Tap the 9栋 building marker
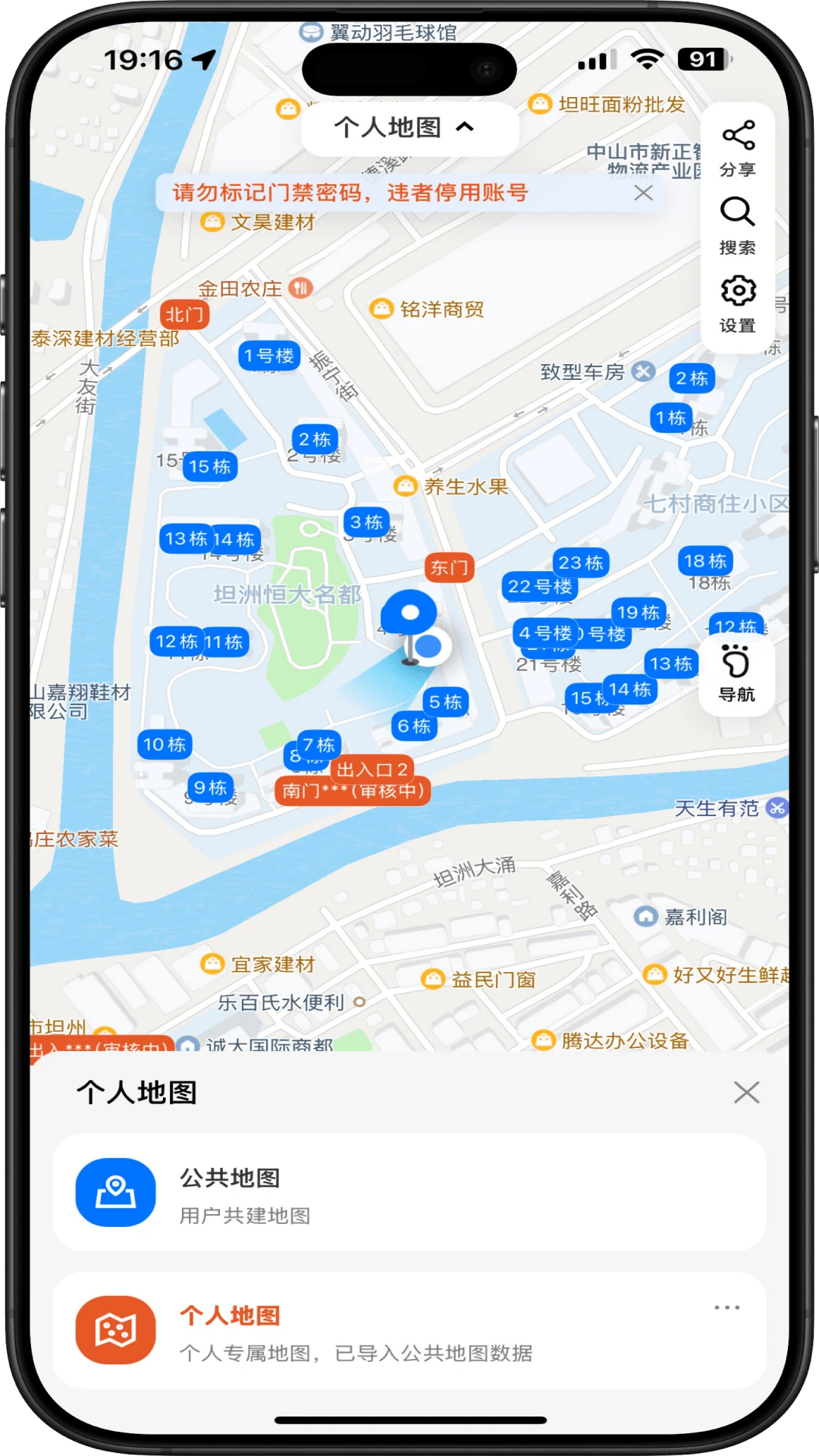Screen dimensions: 819x1456 pos(210,788)
